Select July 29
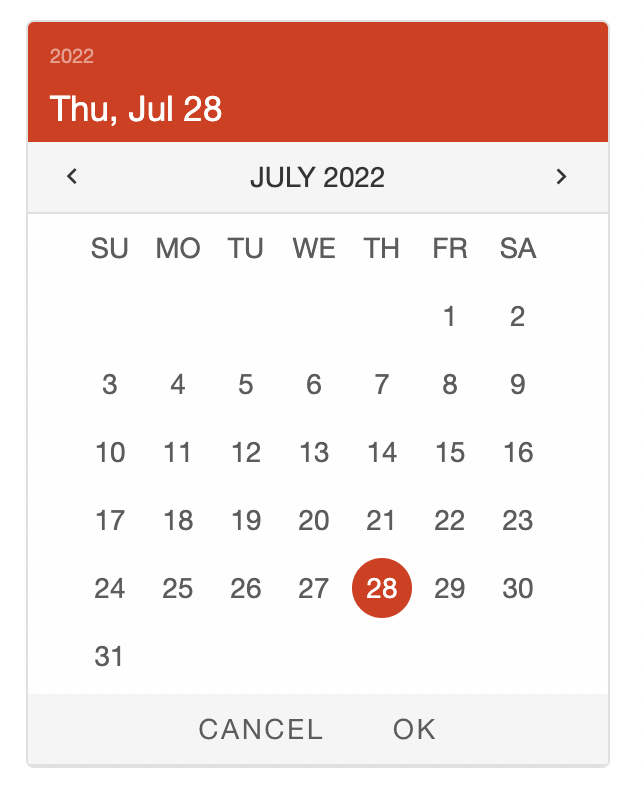644x790 pixels. 450,589
